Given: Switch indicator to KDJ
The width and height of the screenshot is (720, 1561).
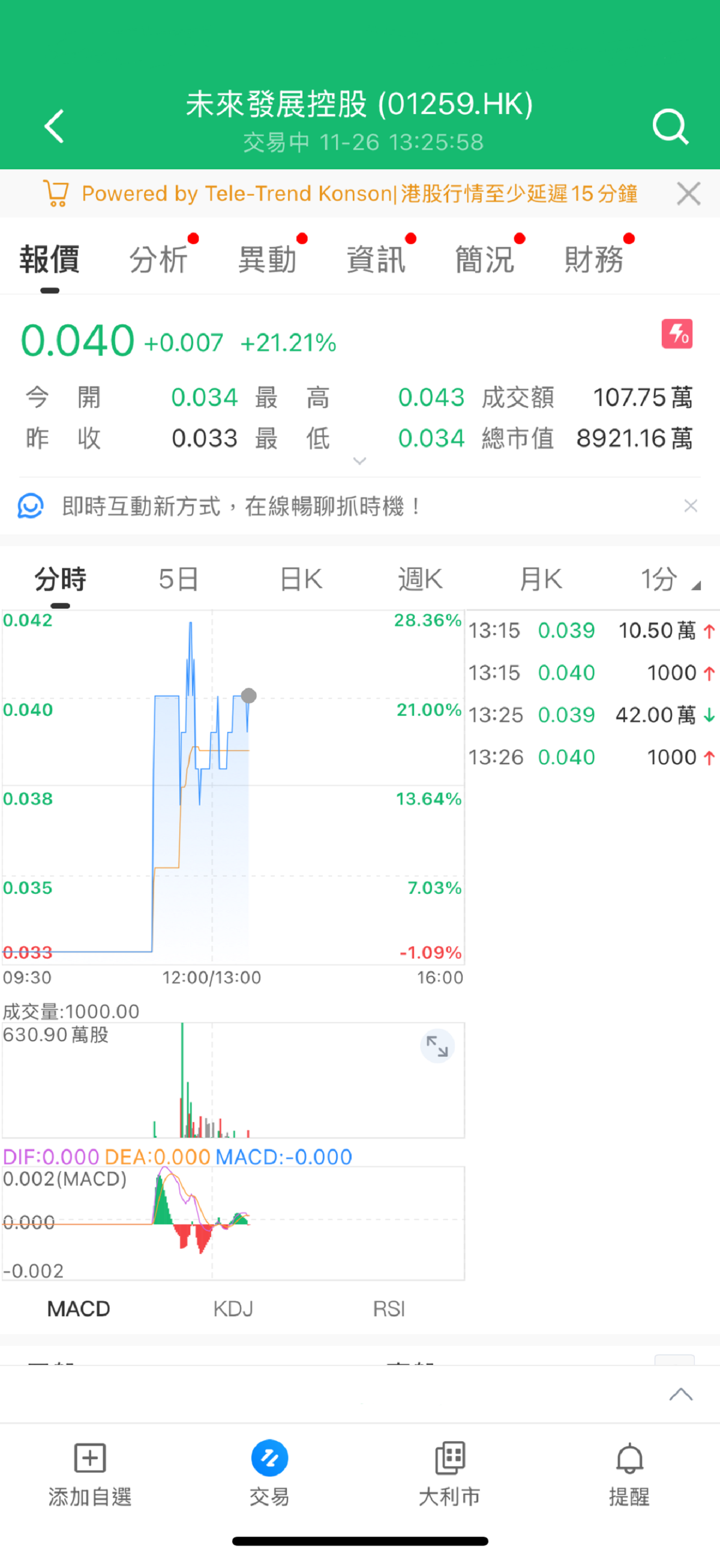Looking at the screenshot, I should pos(233,1309).
